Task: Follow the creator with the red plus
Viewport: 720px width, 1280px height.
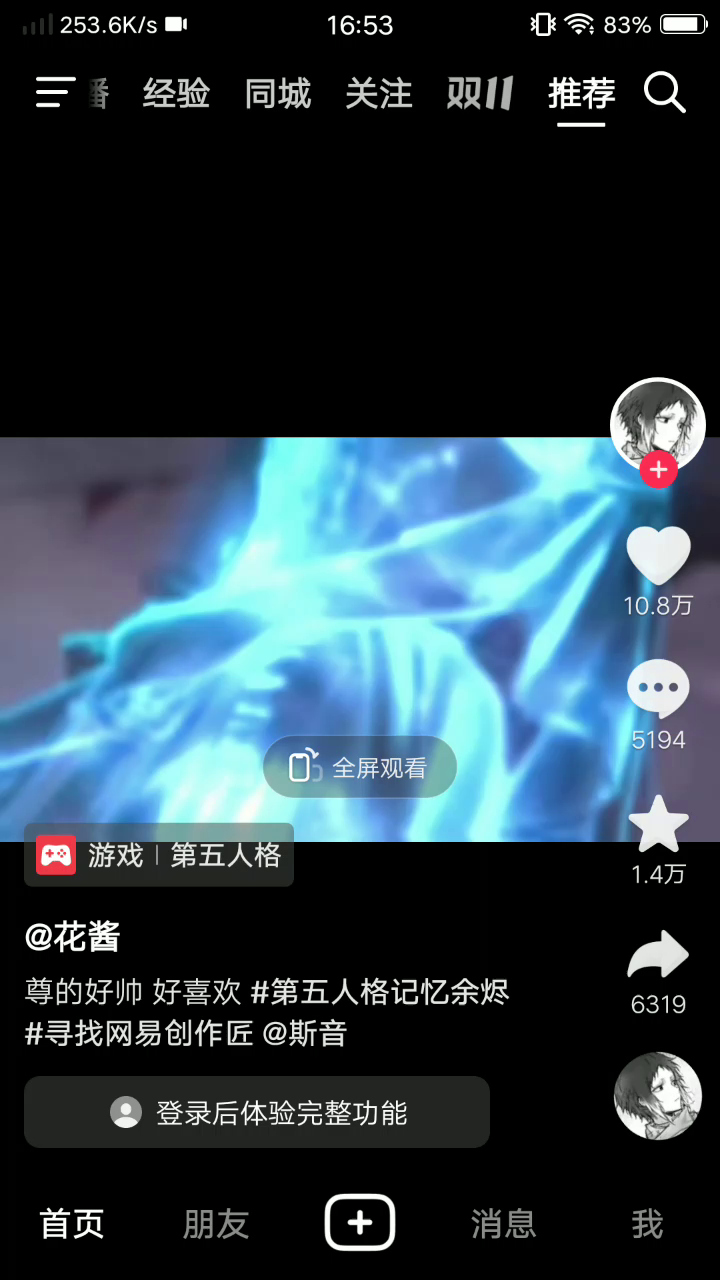Action: coord(658,469)
